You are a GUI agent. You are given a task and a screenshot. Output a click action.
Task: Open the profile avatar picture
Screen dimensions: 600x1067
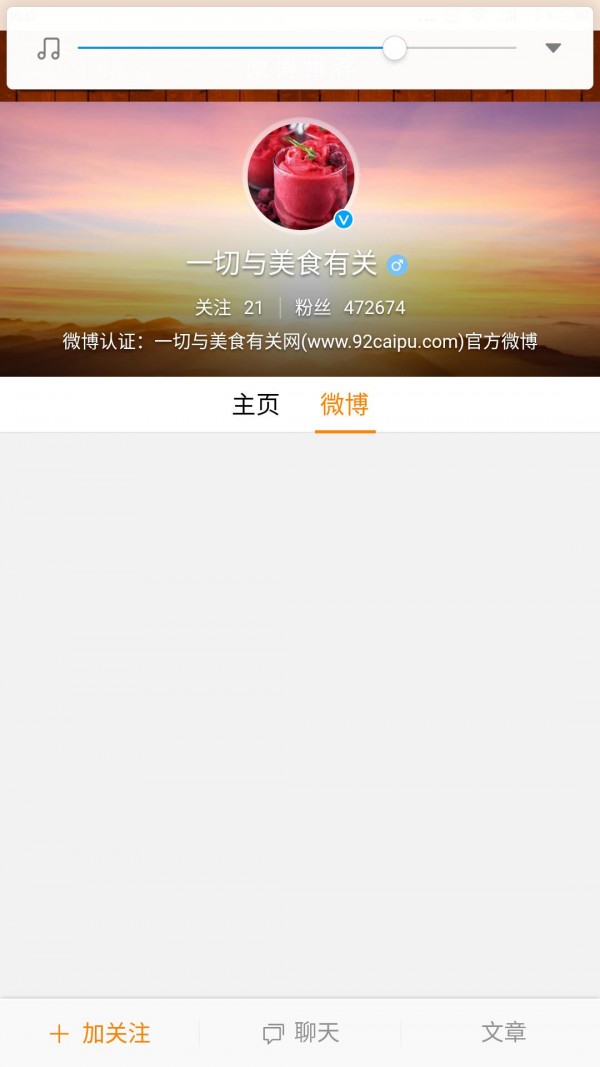tap(300, 177)
